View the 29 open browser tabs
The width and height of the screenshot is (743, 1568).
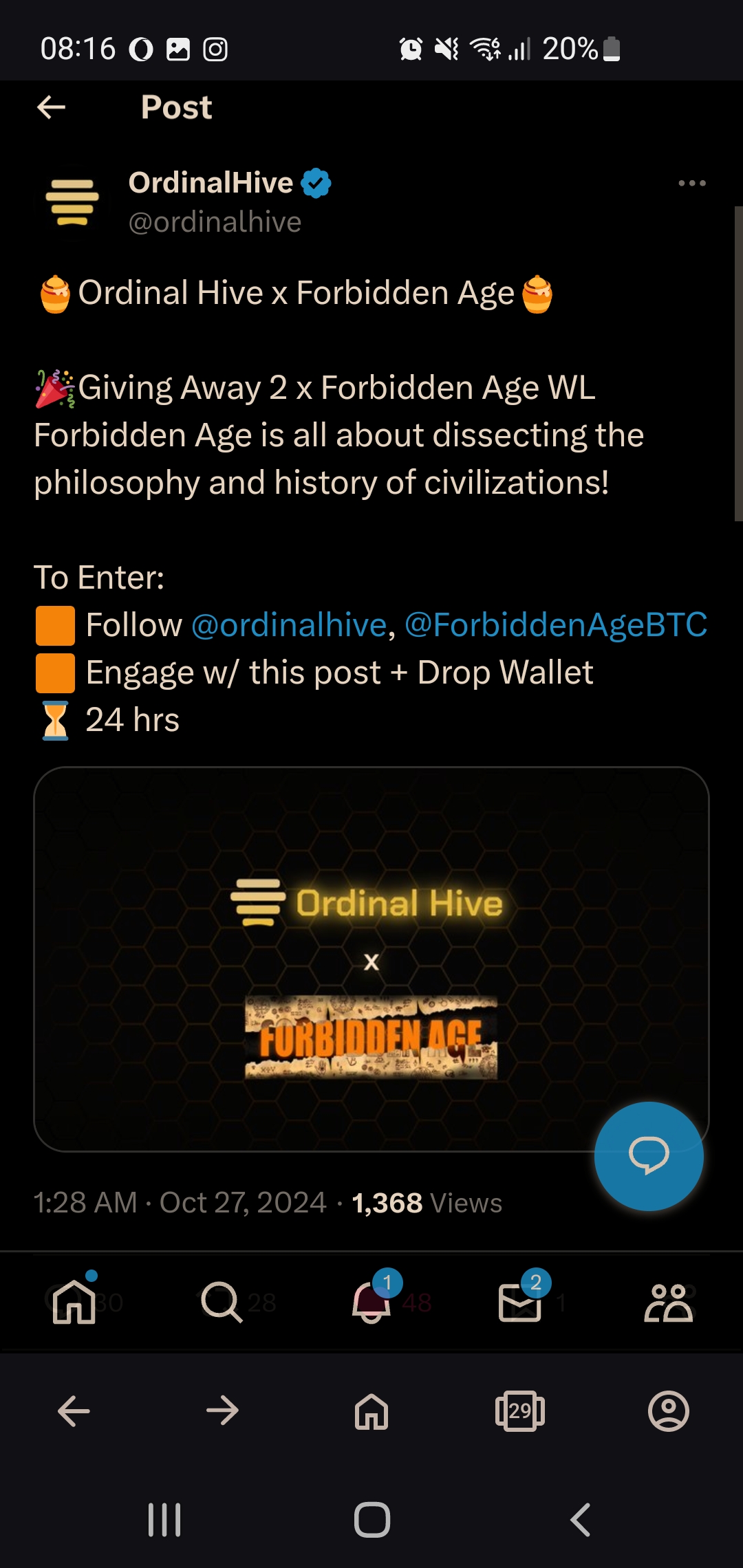(x=520, y=1411)
